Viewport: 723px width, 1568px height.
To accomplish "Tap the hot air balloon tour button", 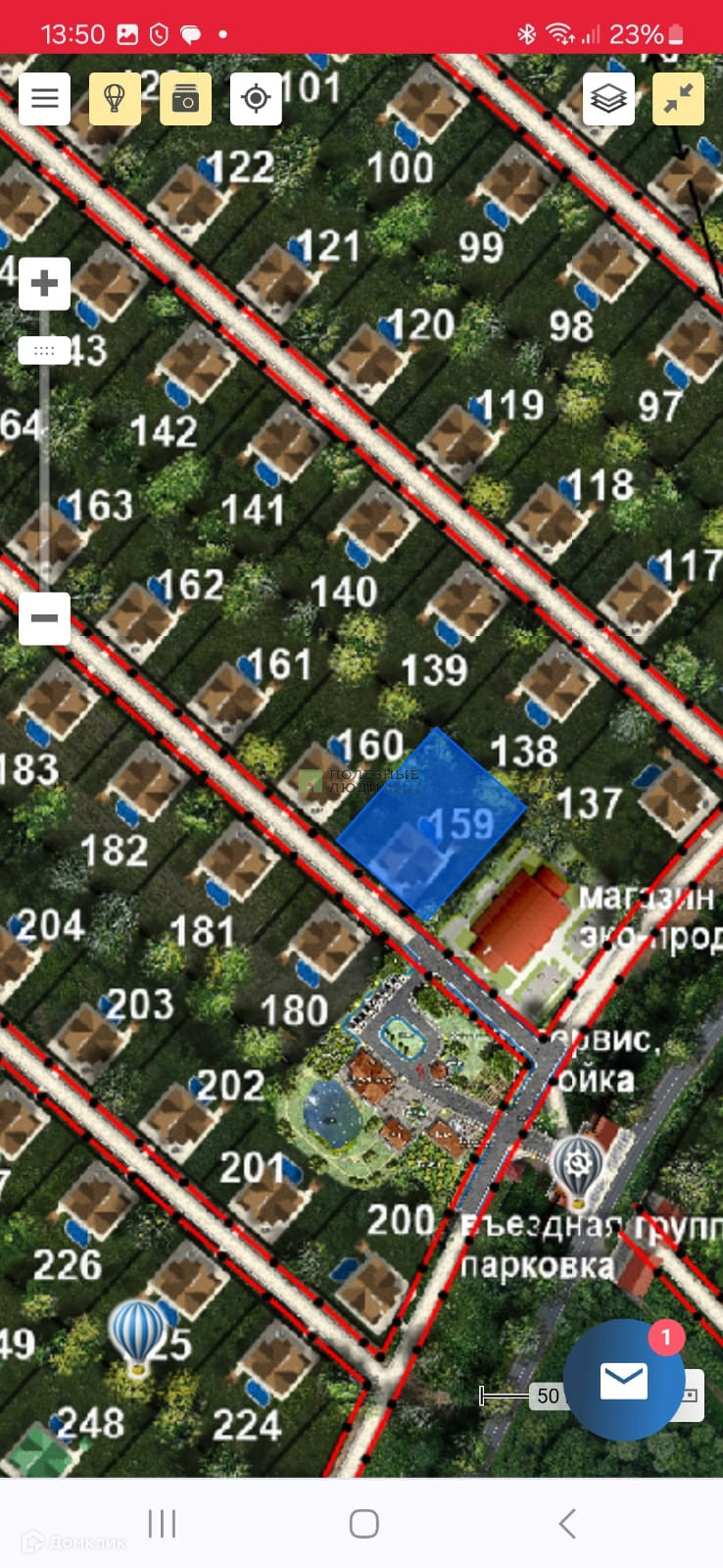I will tap(115, 99).
